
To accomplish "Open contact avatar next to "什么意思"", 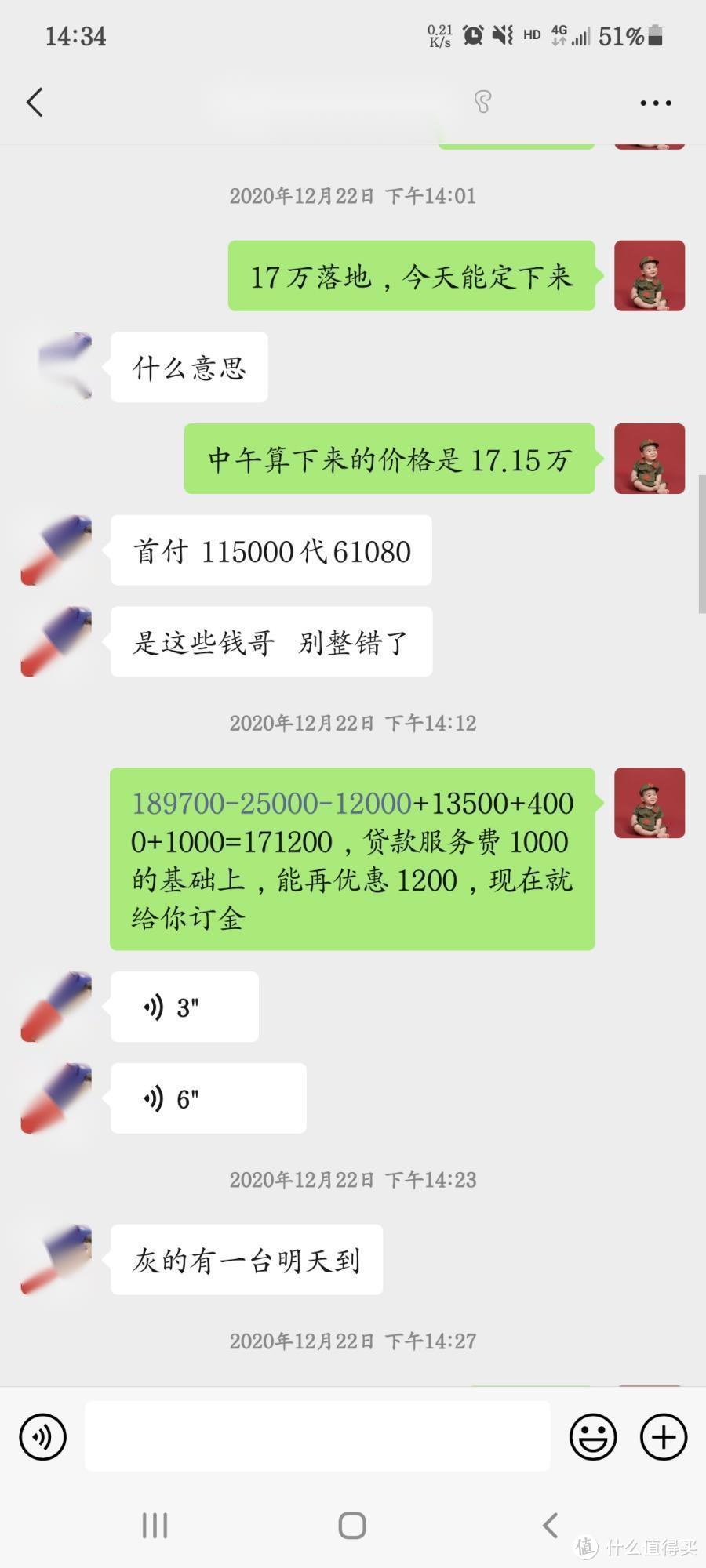I will point(56,367).
